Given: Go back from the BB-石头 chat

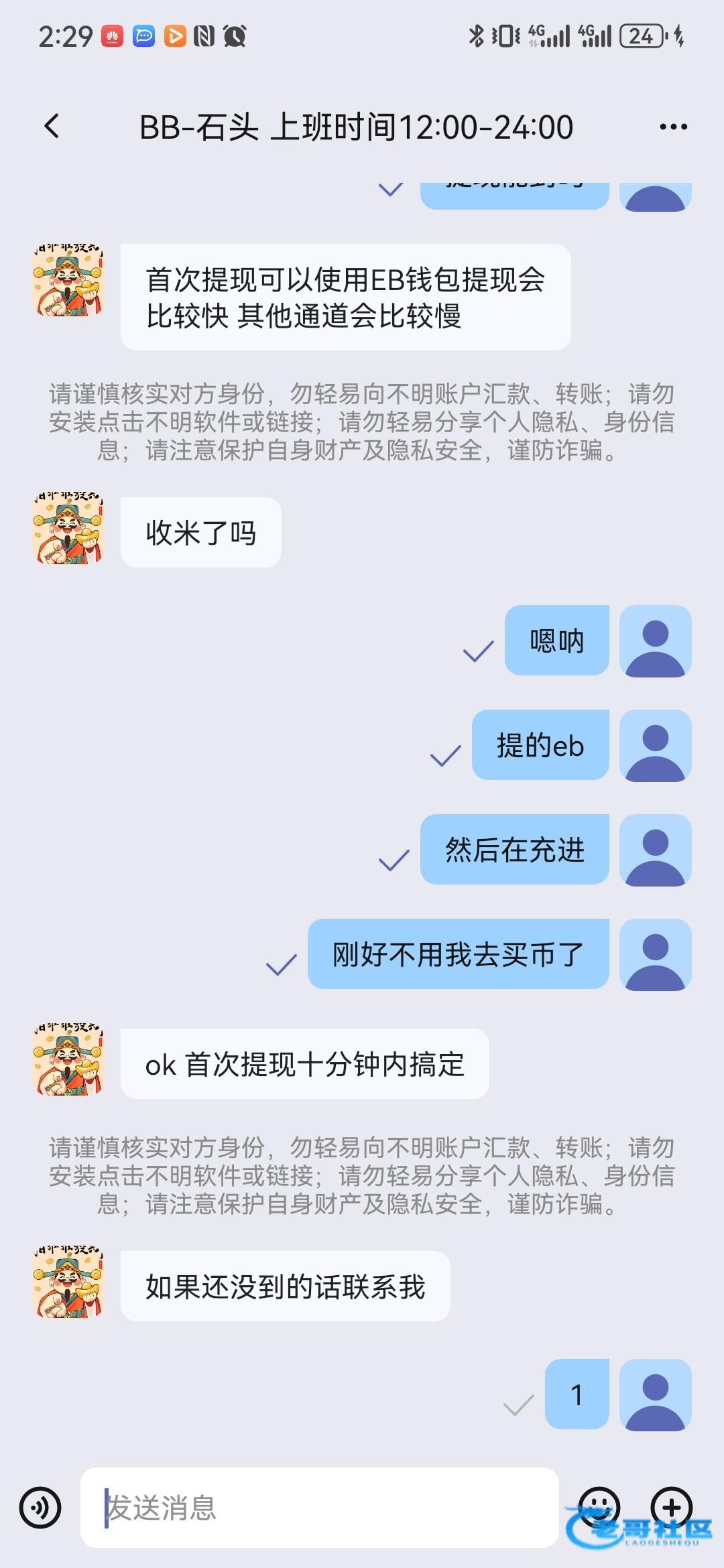Looking at the screenshot, I should pyautogui.click(x=52, y=126).
